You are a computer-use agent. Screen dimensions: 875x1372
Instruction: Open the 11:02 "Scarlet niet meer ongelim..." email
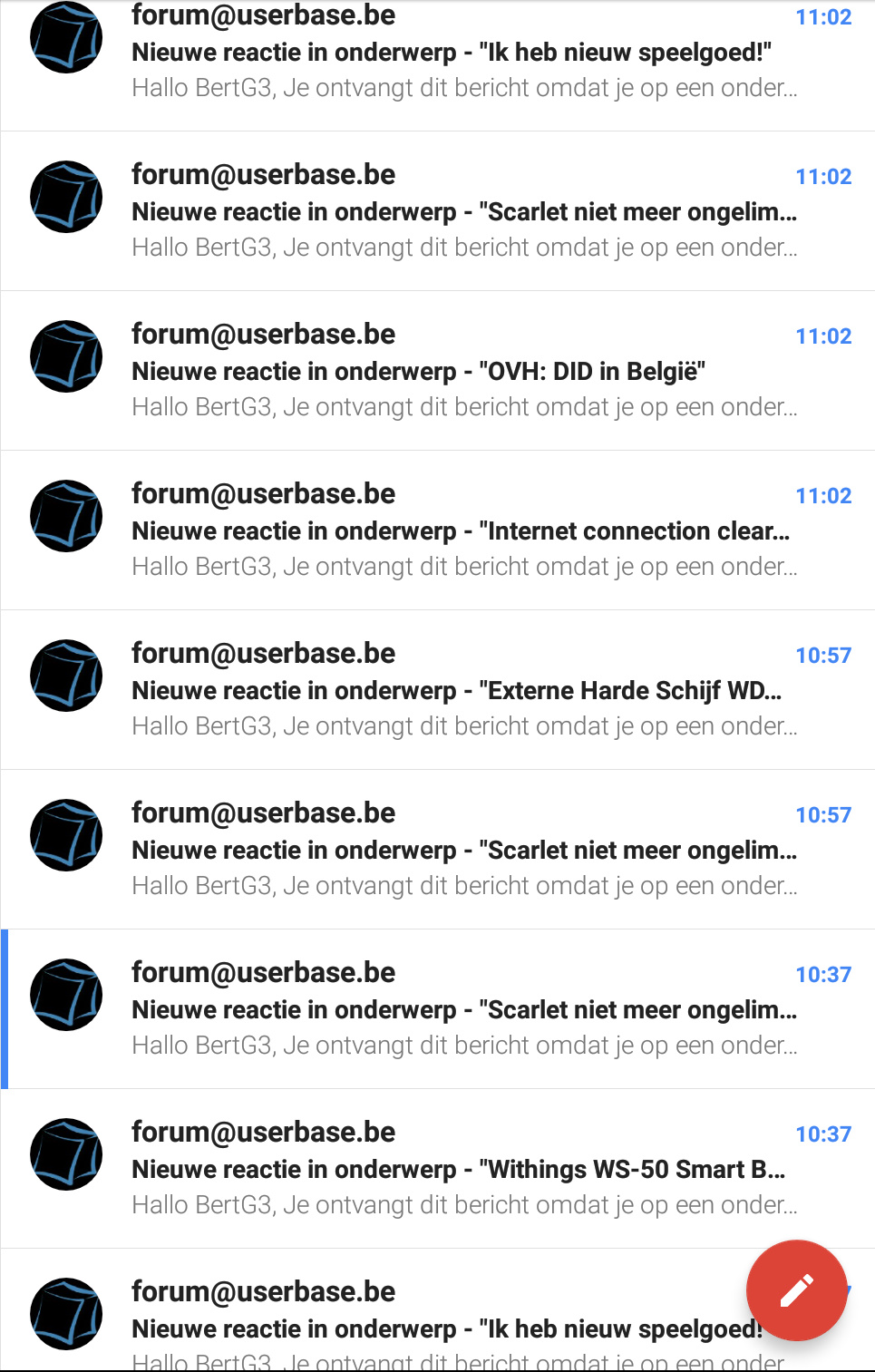click(462, 211)
